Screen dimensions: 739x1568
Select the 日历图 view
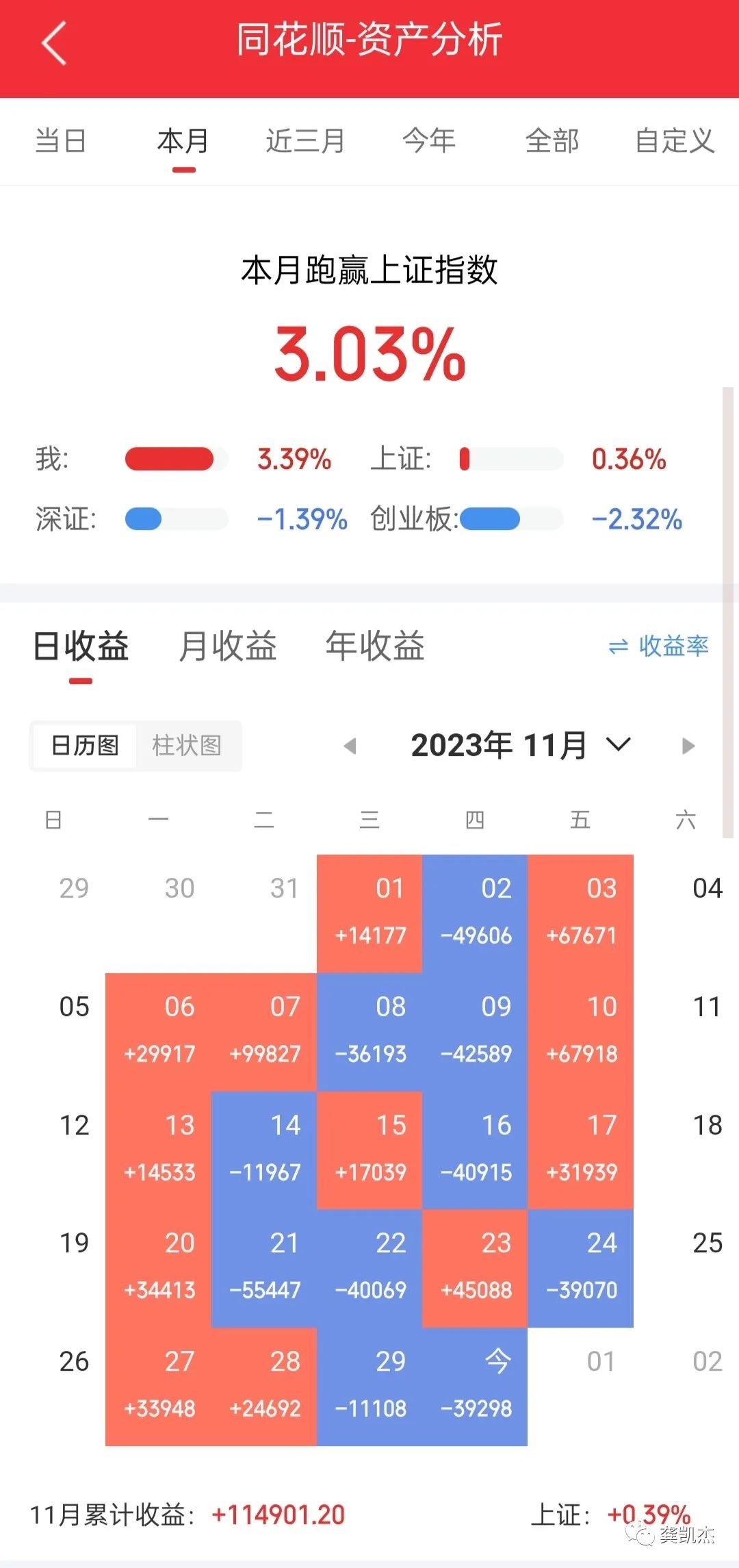(86, 746)
